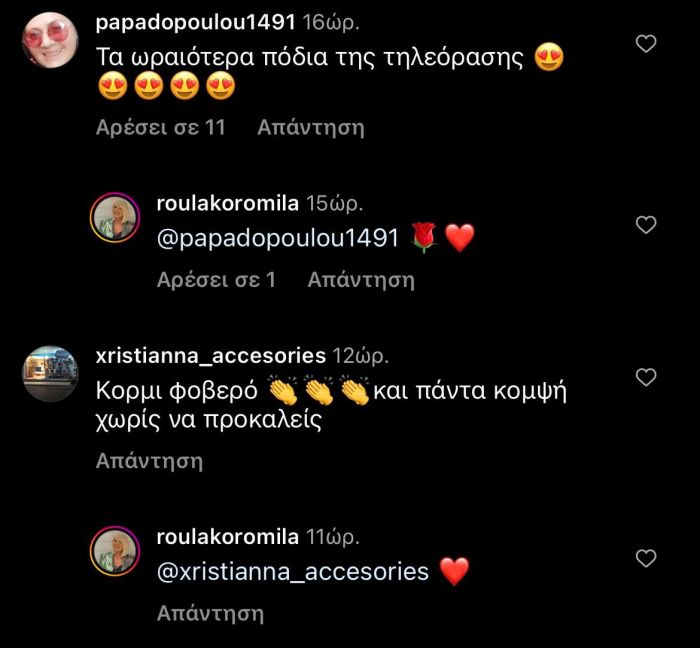Like papadopoulou1491's comment
Viewport: 700px width, 648px height.
(646, 44)
